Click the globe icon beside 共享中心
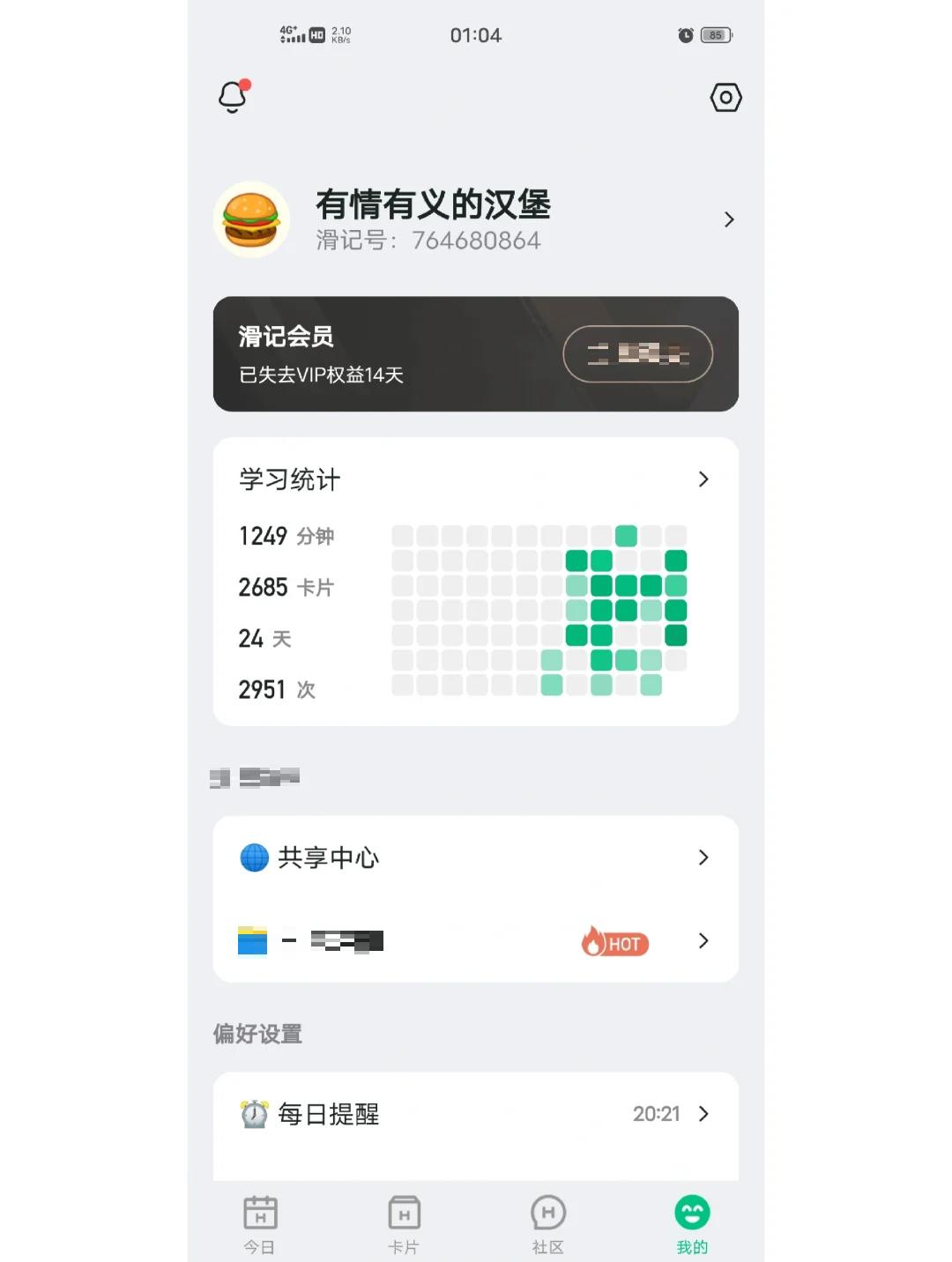 (x=252, y=857)
